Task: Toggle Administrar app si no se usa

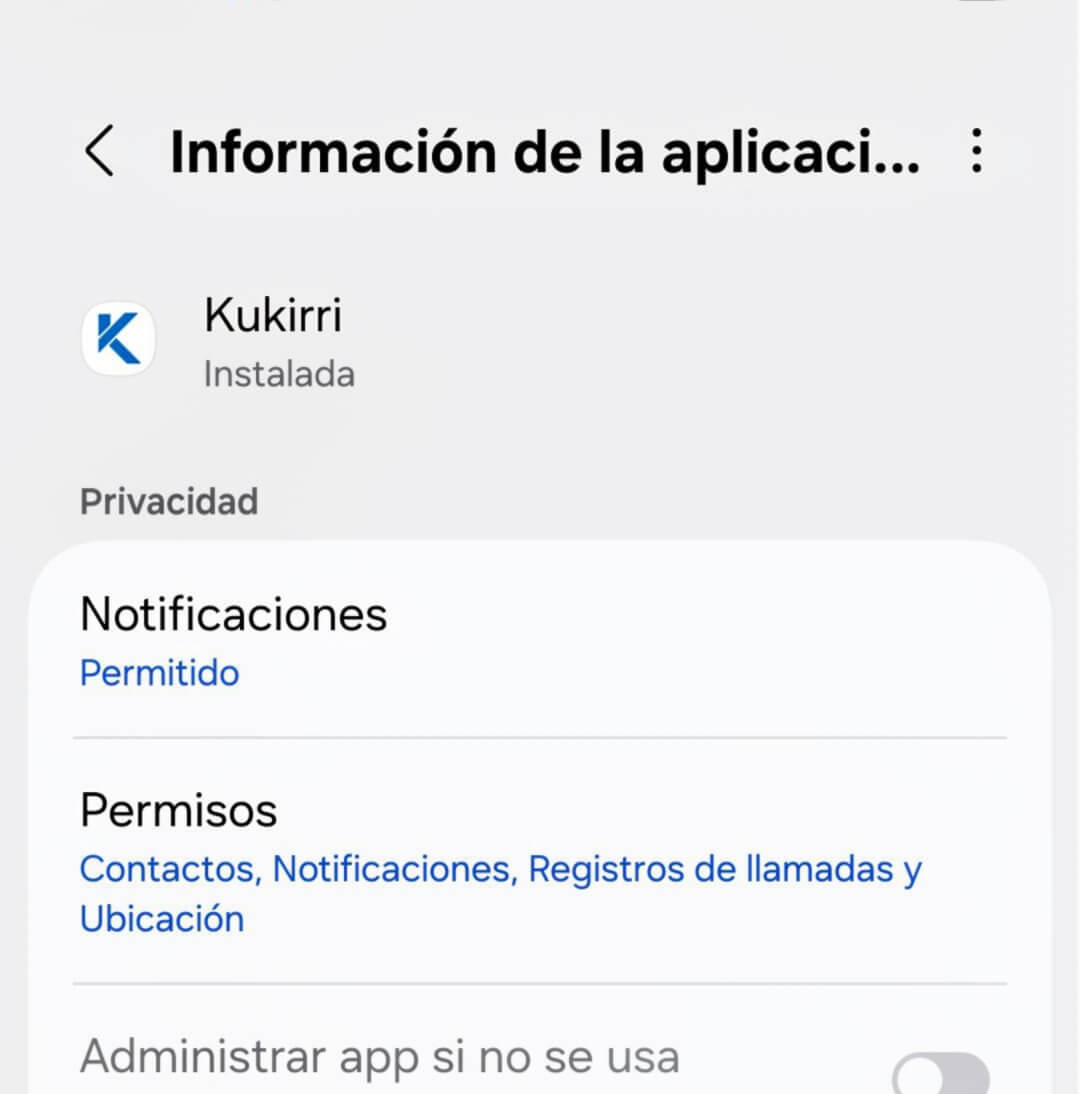Action: click(x=940, y=1074)
